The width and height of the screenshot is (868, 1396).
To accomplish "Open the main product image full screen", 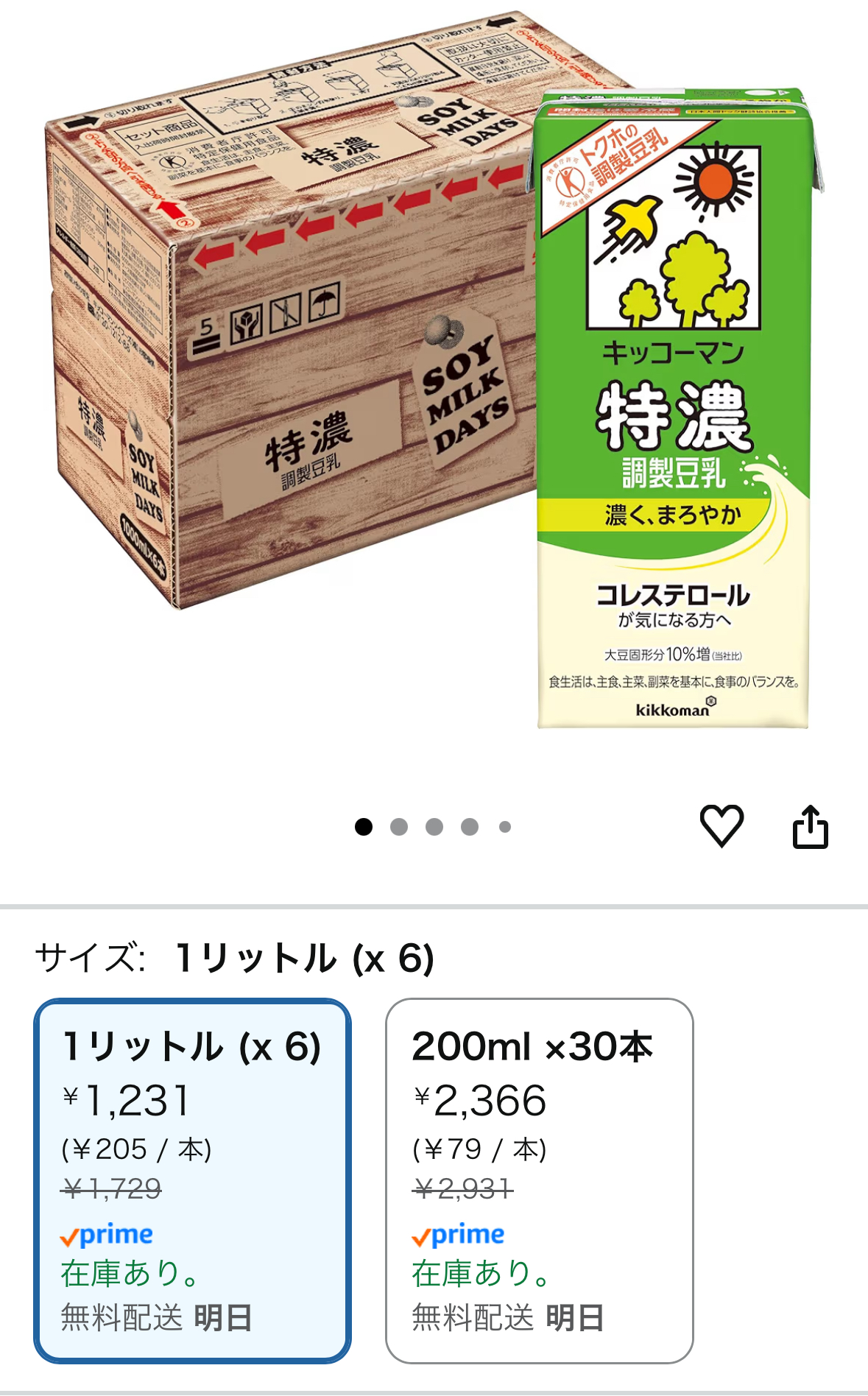I will pyautogui.click(x=434, y=368).
